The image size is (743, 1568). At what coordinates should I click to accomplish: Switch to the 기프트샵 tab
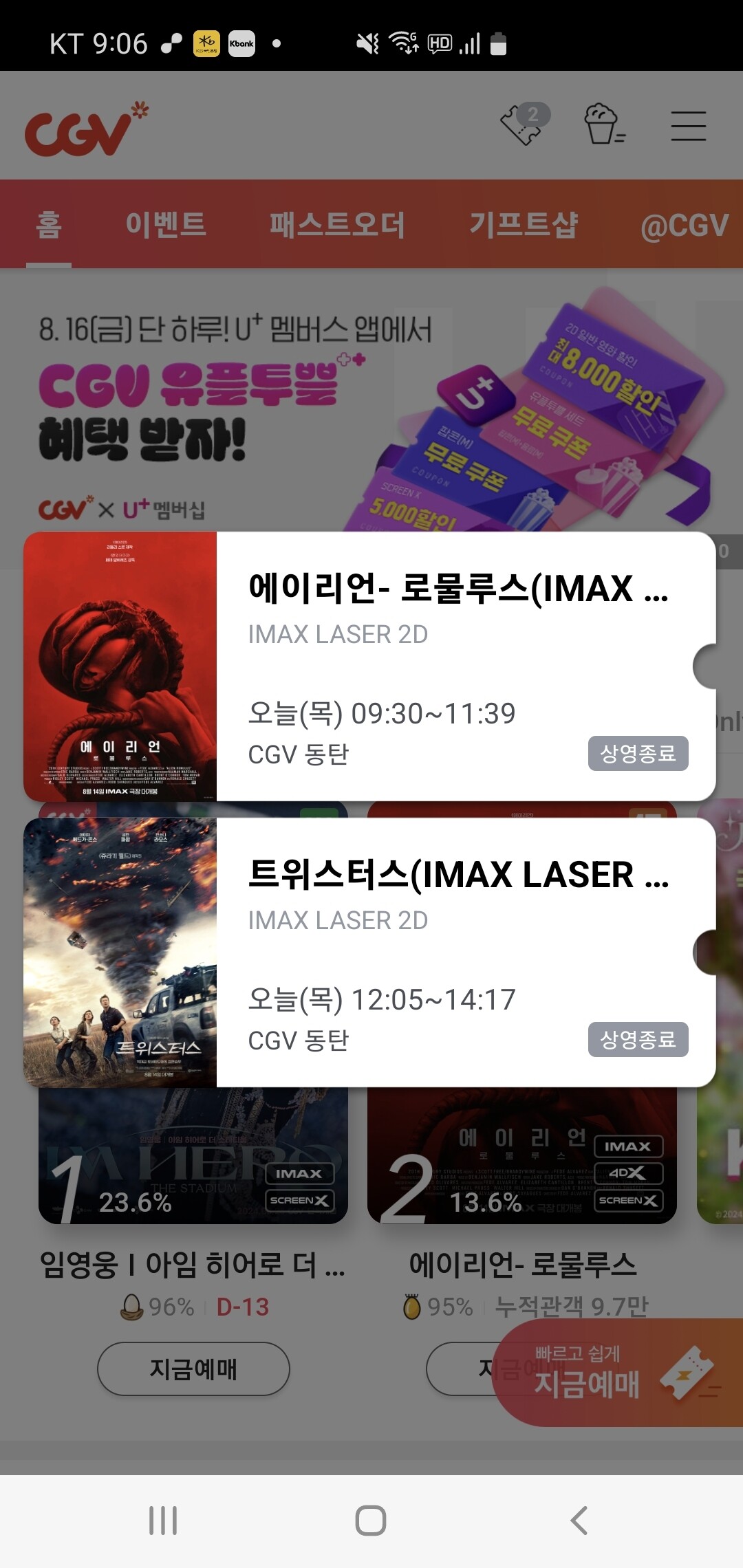[x=524, y=225]
